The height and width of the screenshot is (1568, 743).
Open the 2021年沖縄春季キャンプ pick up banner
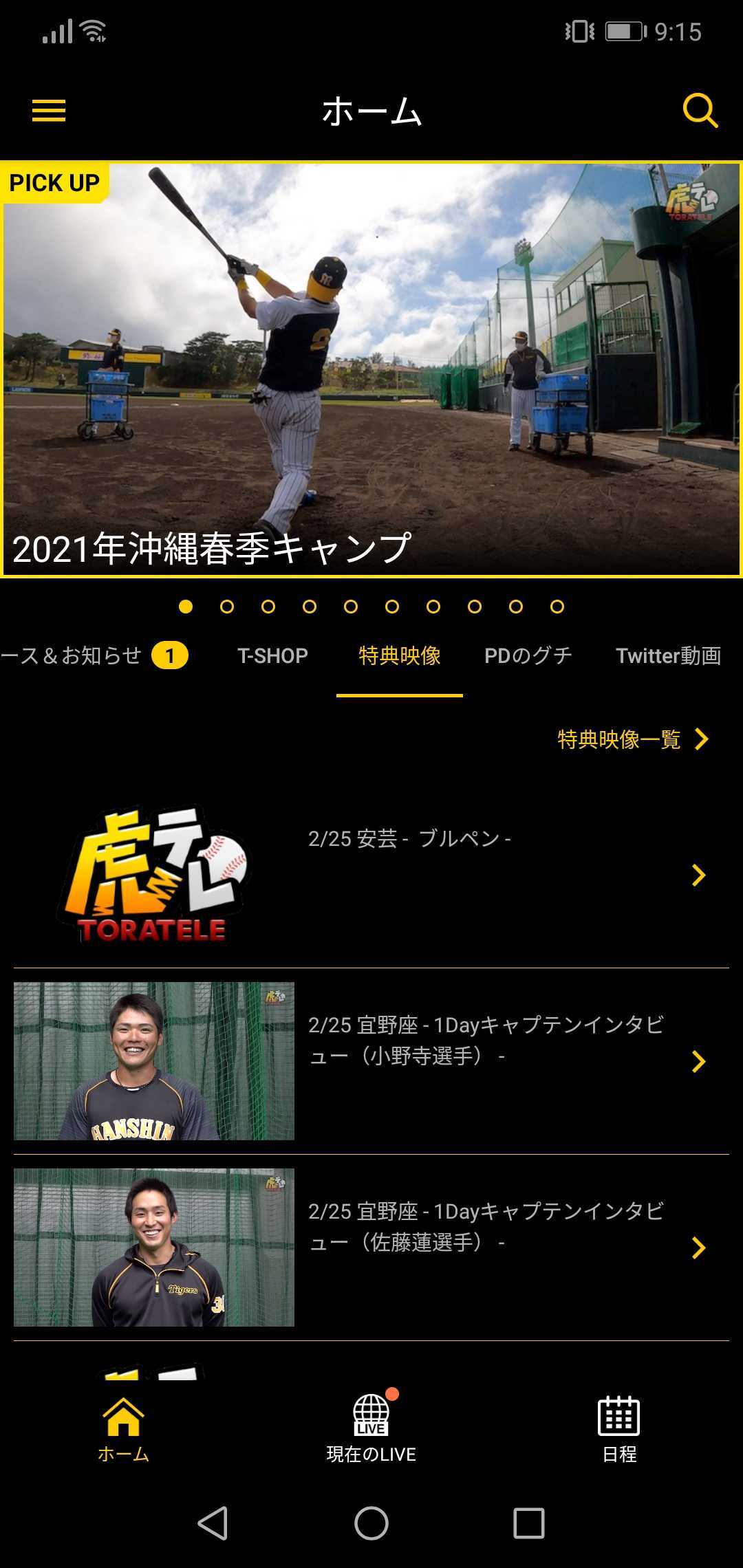tap(371, 369)
